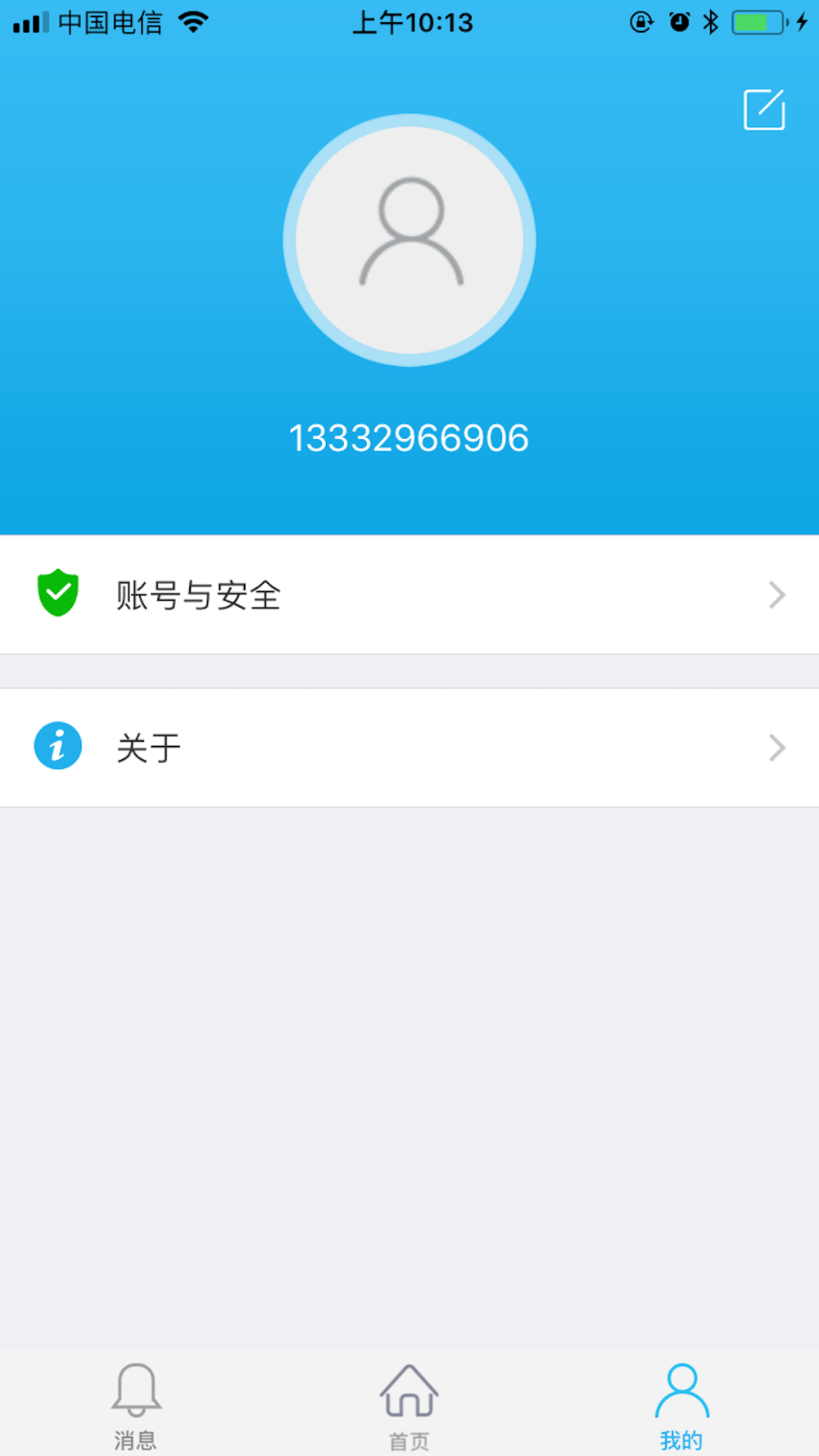This screenshot has height=1456, width=819.
Task: Open 账号与安全 settings
Action: click(x=409, y=595)
